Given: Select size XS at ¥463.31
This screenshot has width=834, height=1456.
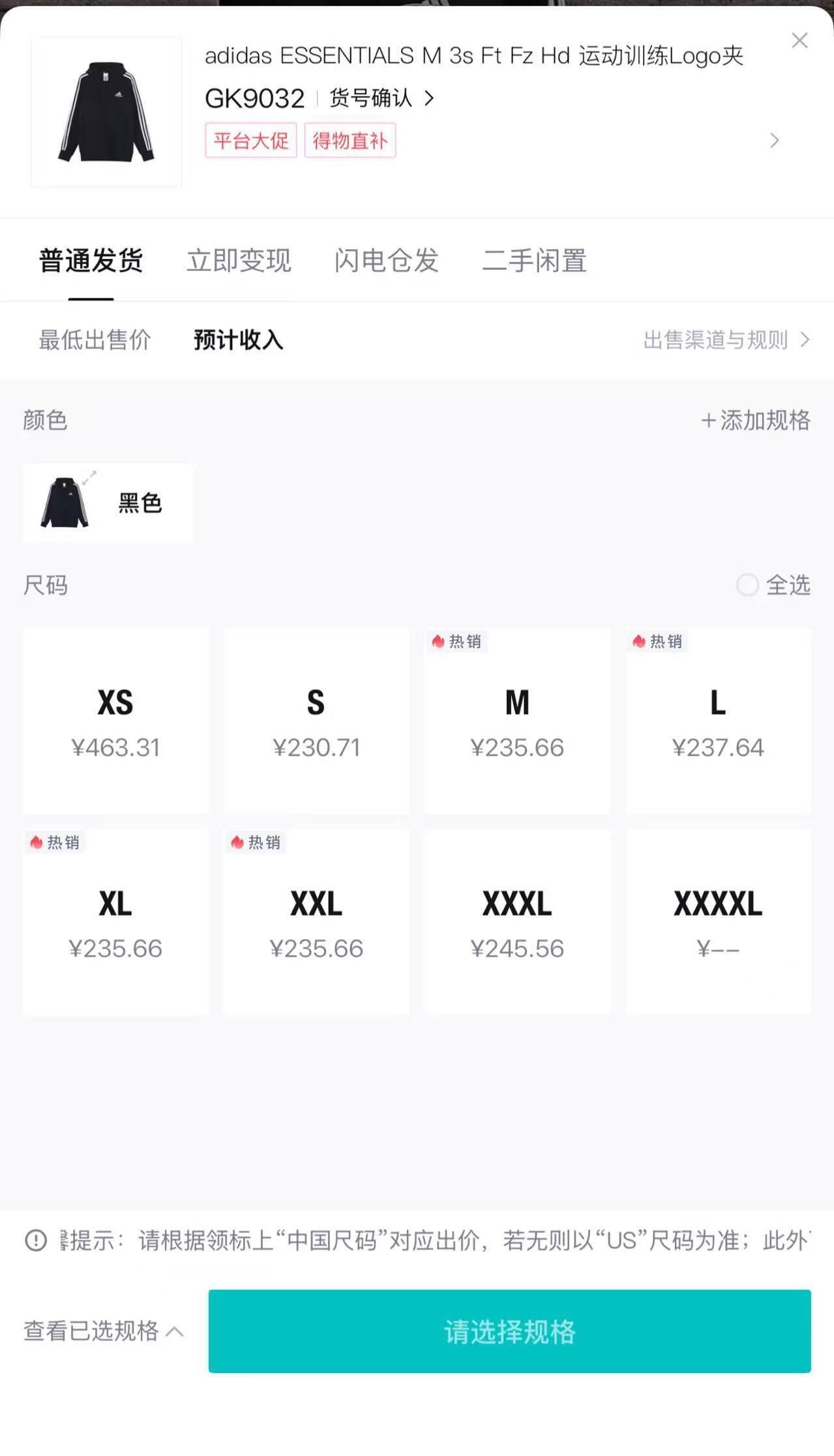Looking at the screenshot, I should point(116,721).
